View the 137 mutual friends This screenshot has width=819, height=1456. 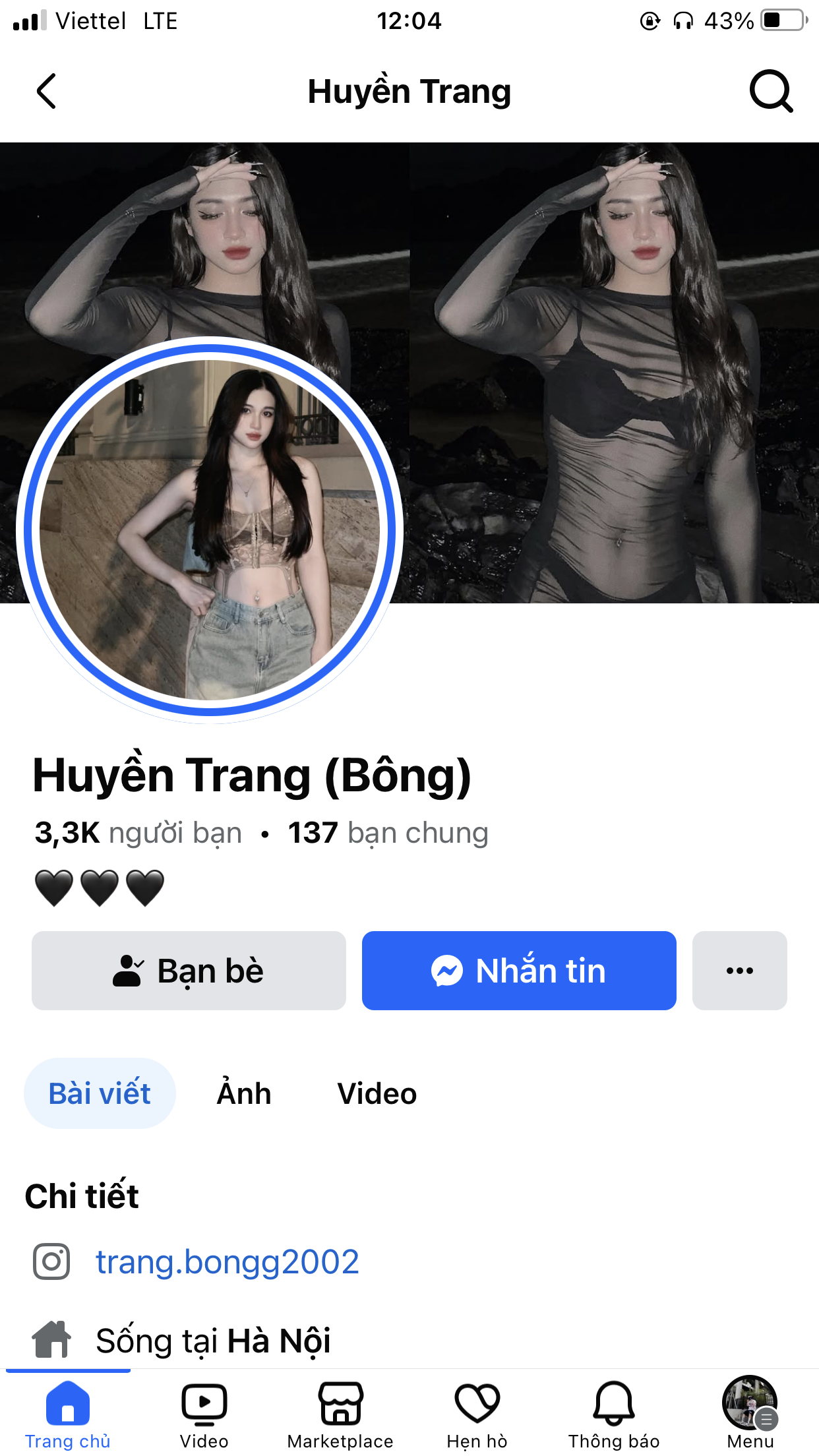point(388,833)
